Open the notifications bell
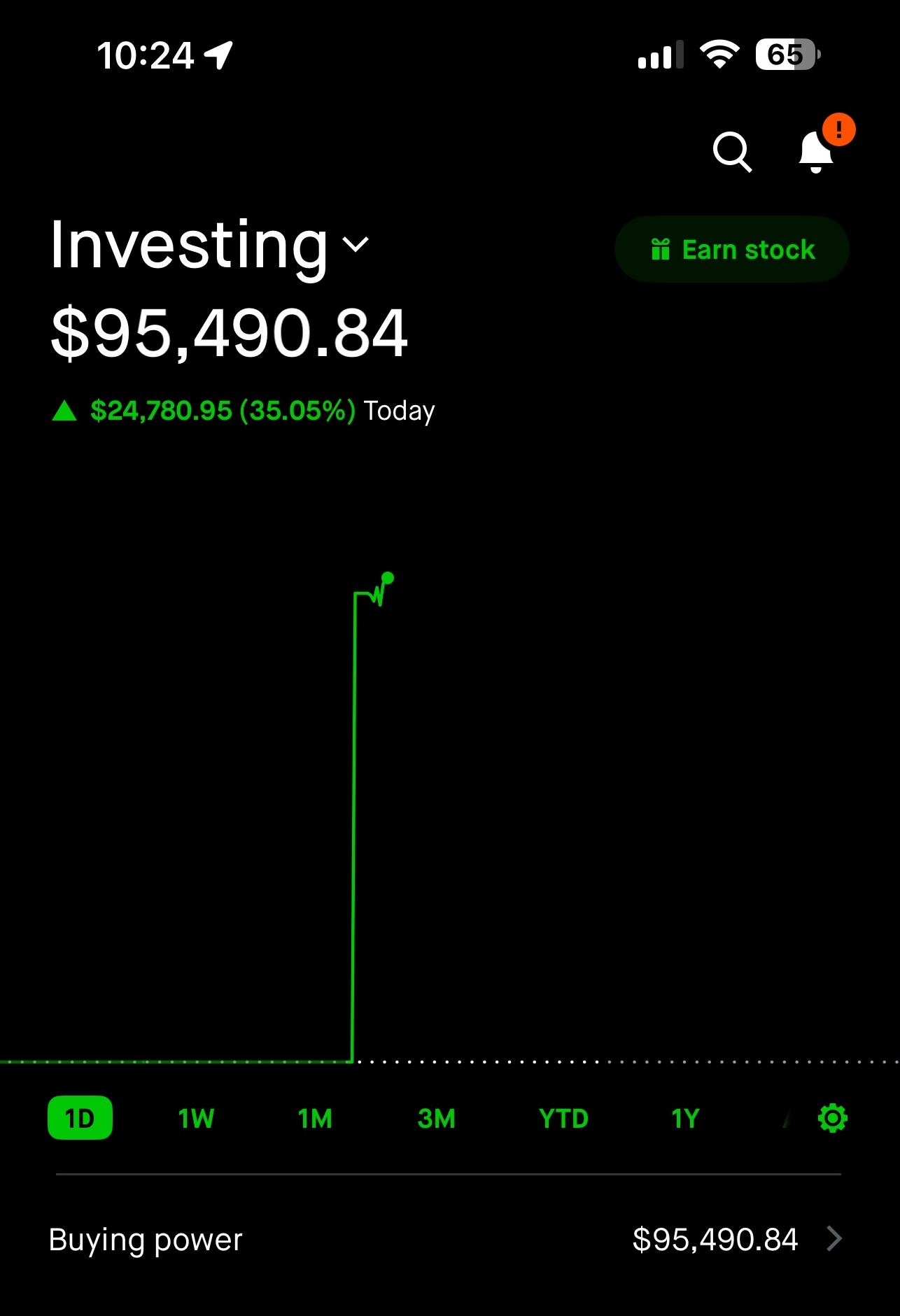Viewport: 900px width, 1316px height. (x=817, y=151)
